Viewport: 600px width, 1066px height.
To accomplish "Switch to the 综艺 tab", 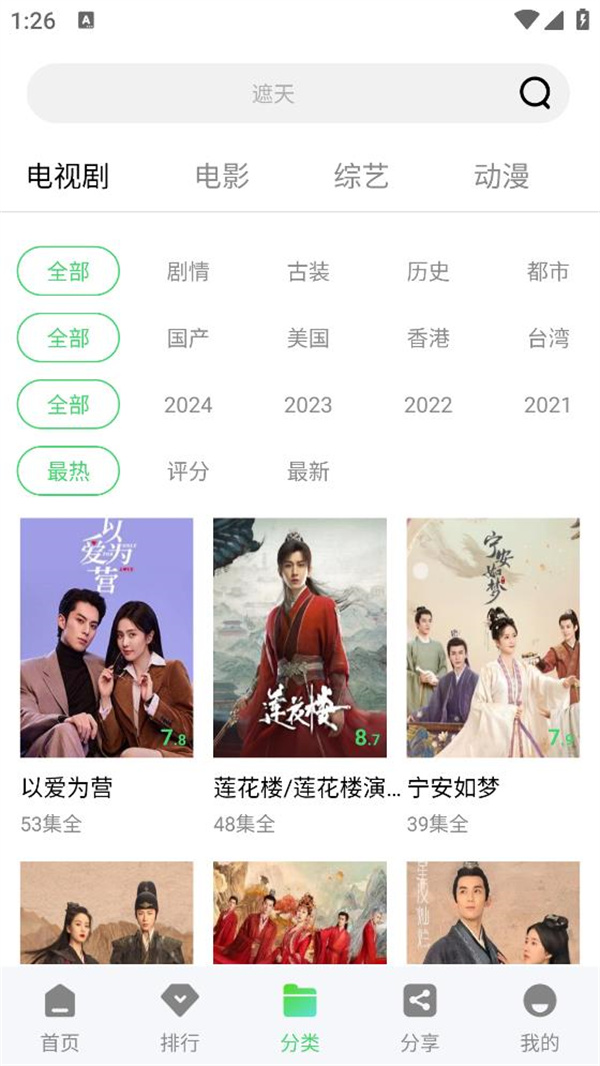I will tap(361, 177).
